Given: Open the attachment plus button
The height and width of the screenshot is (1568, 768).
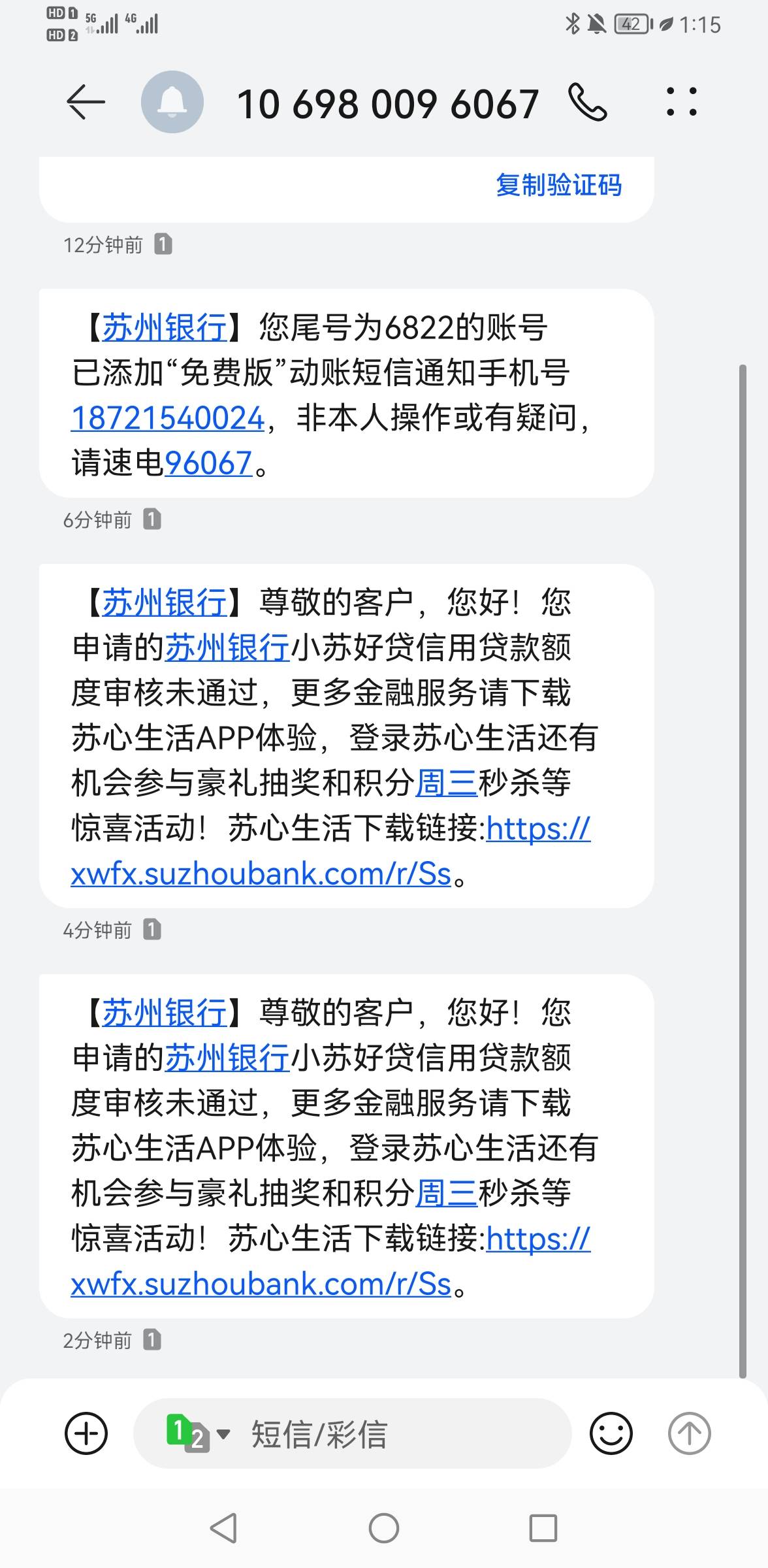Looking at the screenshot, I should pos(86,1433).
